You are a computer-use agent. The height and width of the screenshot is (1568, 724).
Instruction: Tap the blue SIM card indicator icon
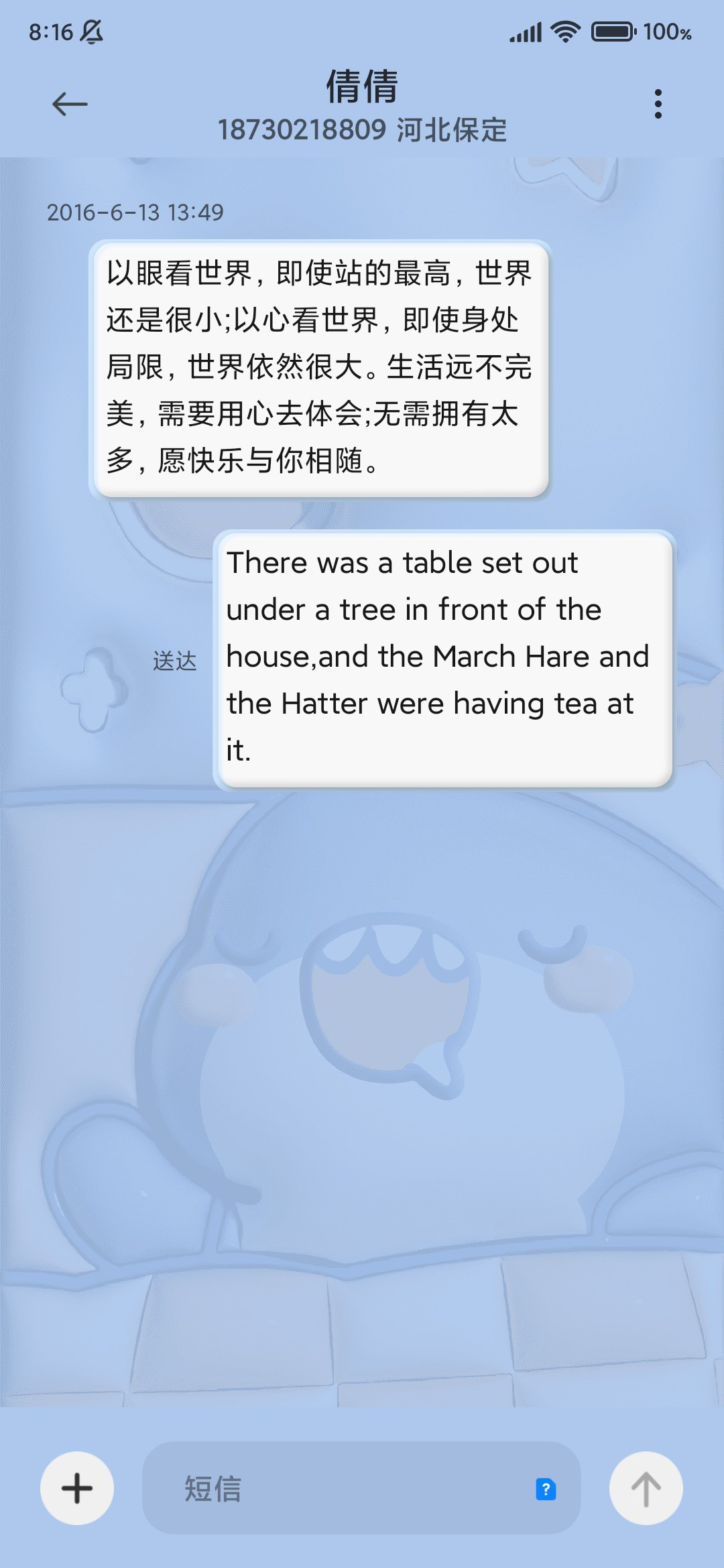546,1489
